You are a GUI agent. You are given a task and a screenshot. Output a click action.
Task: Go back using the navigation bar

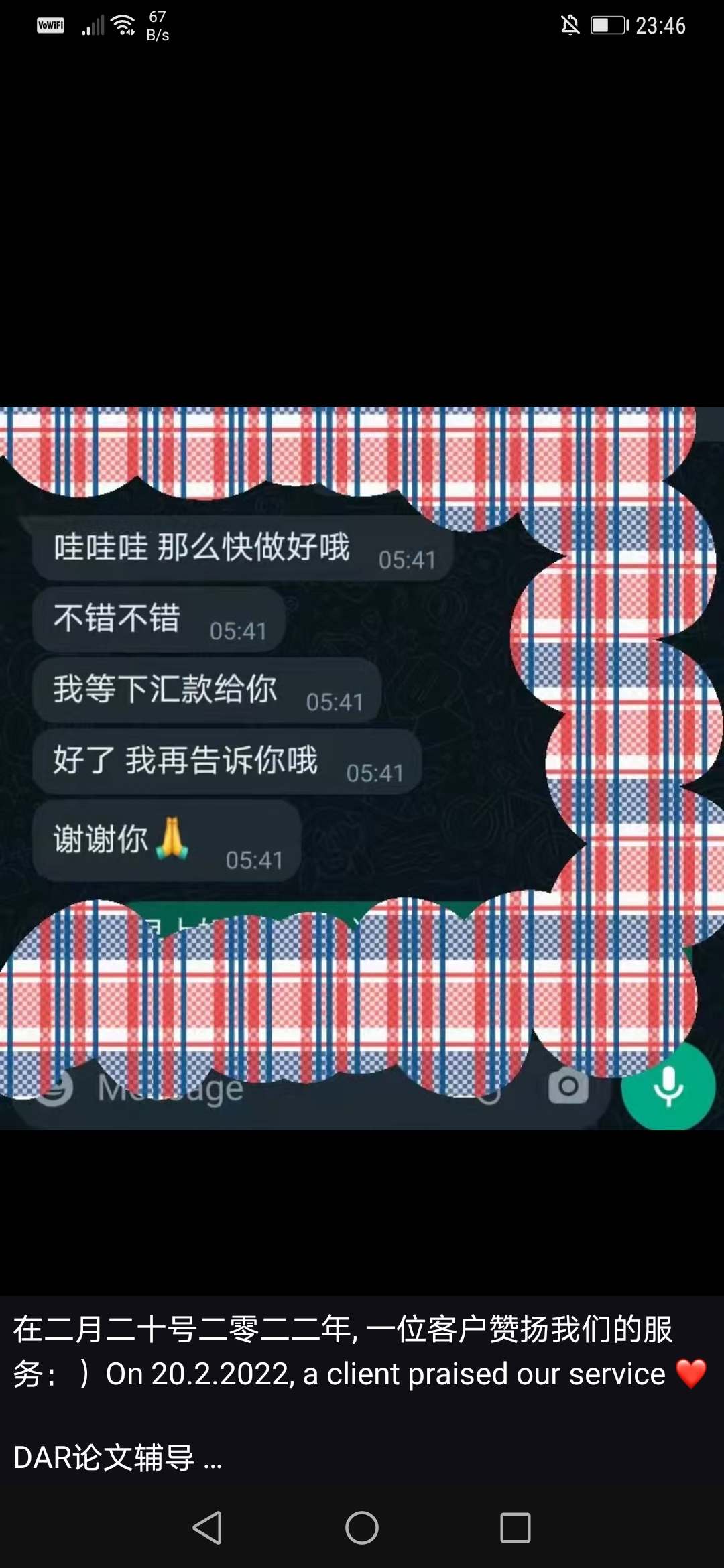coord(207,1527)
